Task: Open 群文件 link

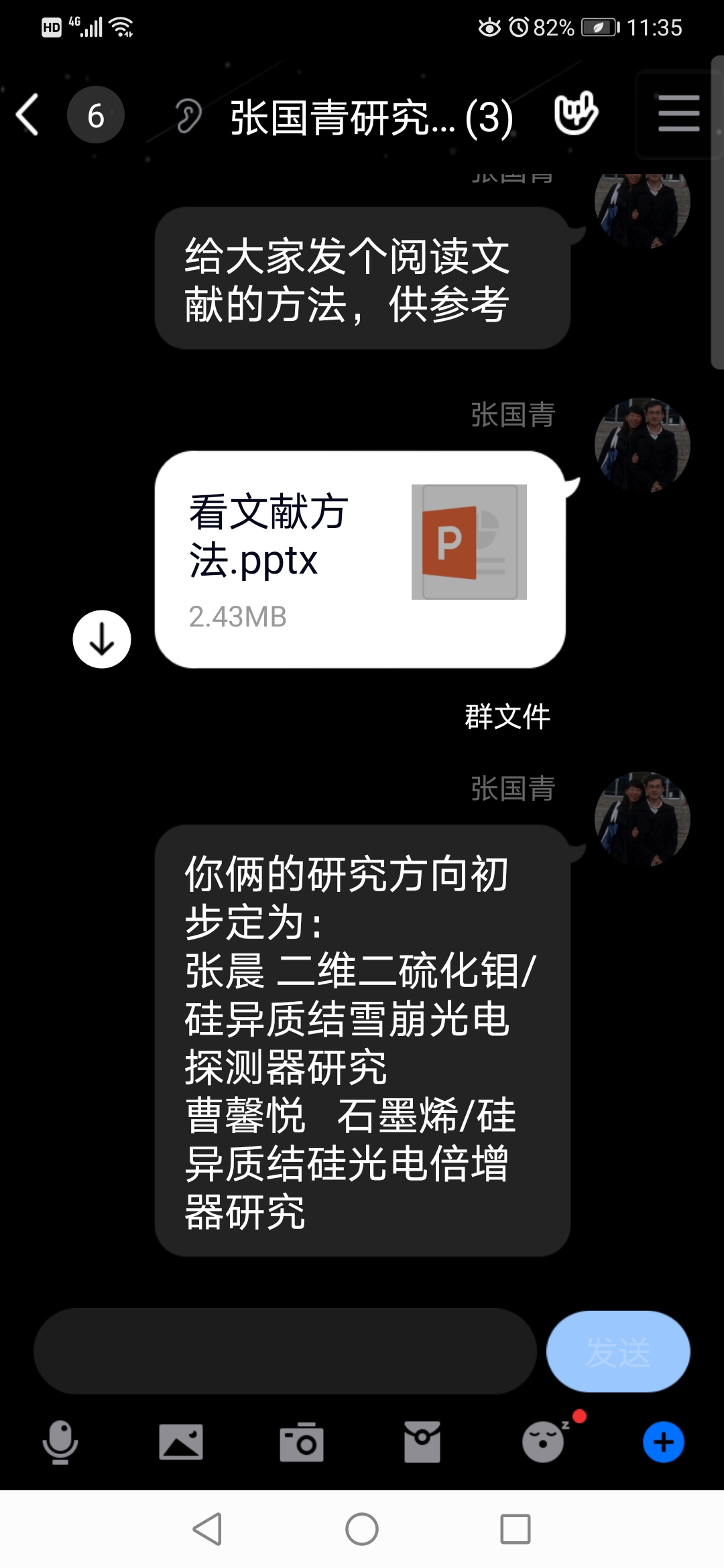Action: [507, 716]
